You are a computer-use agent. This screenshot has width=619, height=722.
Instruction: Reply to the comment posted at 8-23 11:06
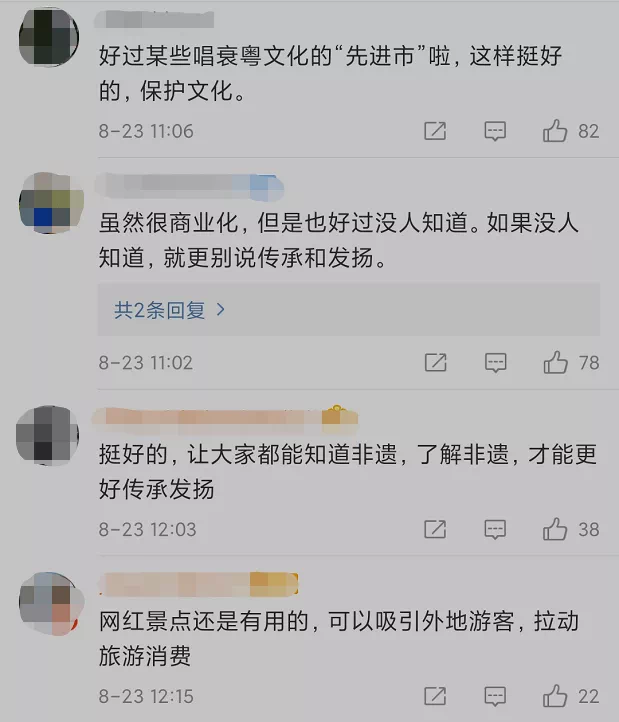pyautogui.click(x=495, y=131)
